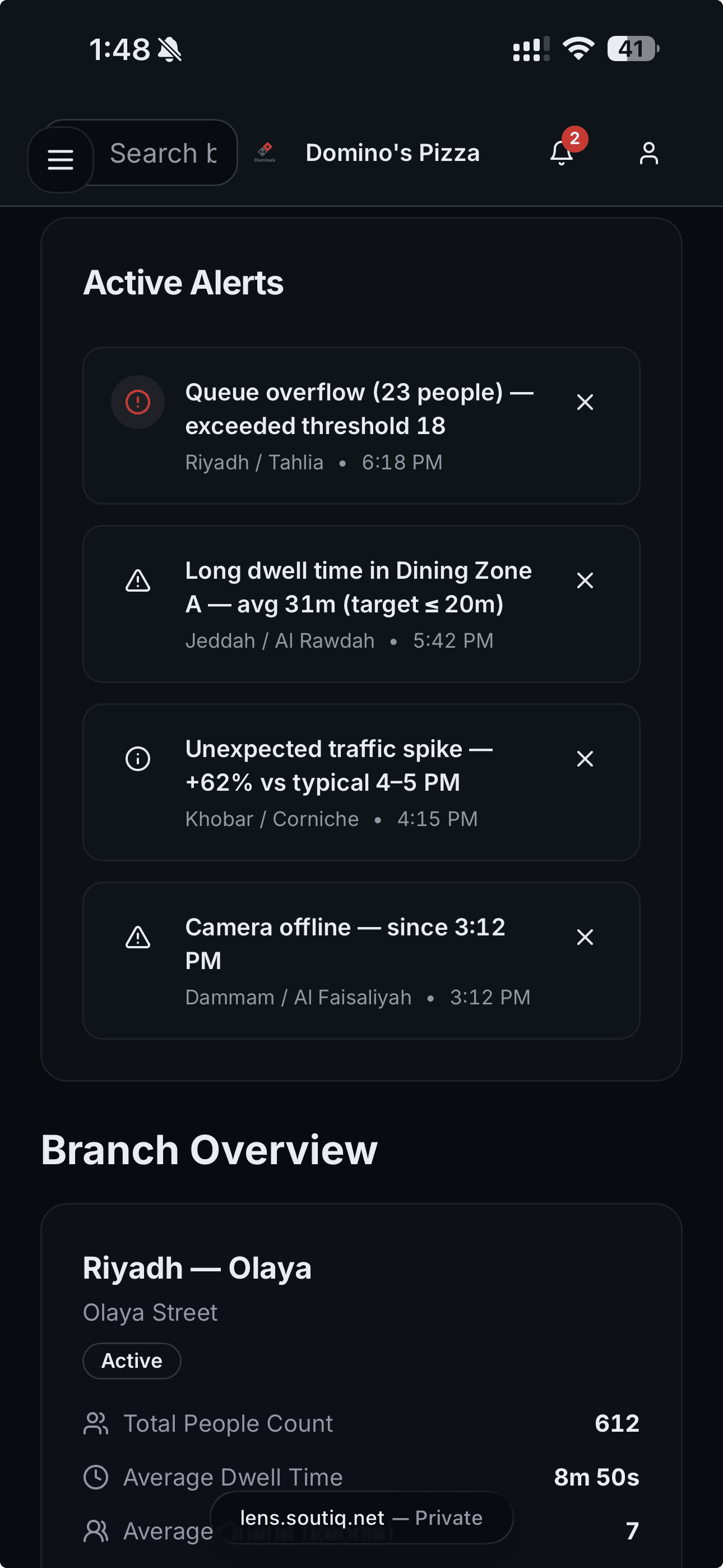Open the user profile icon
The height and width of the screenshot is (1568, 723).
(x=649, y=153)
